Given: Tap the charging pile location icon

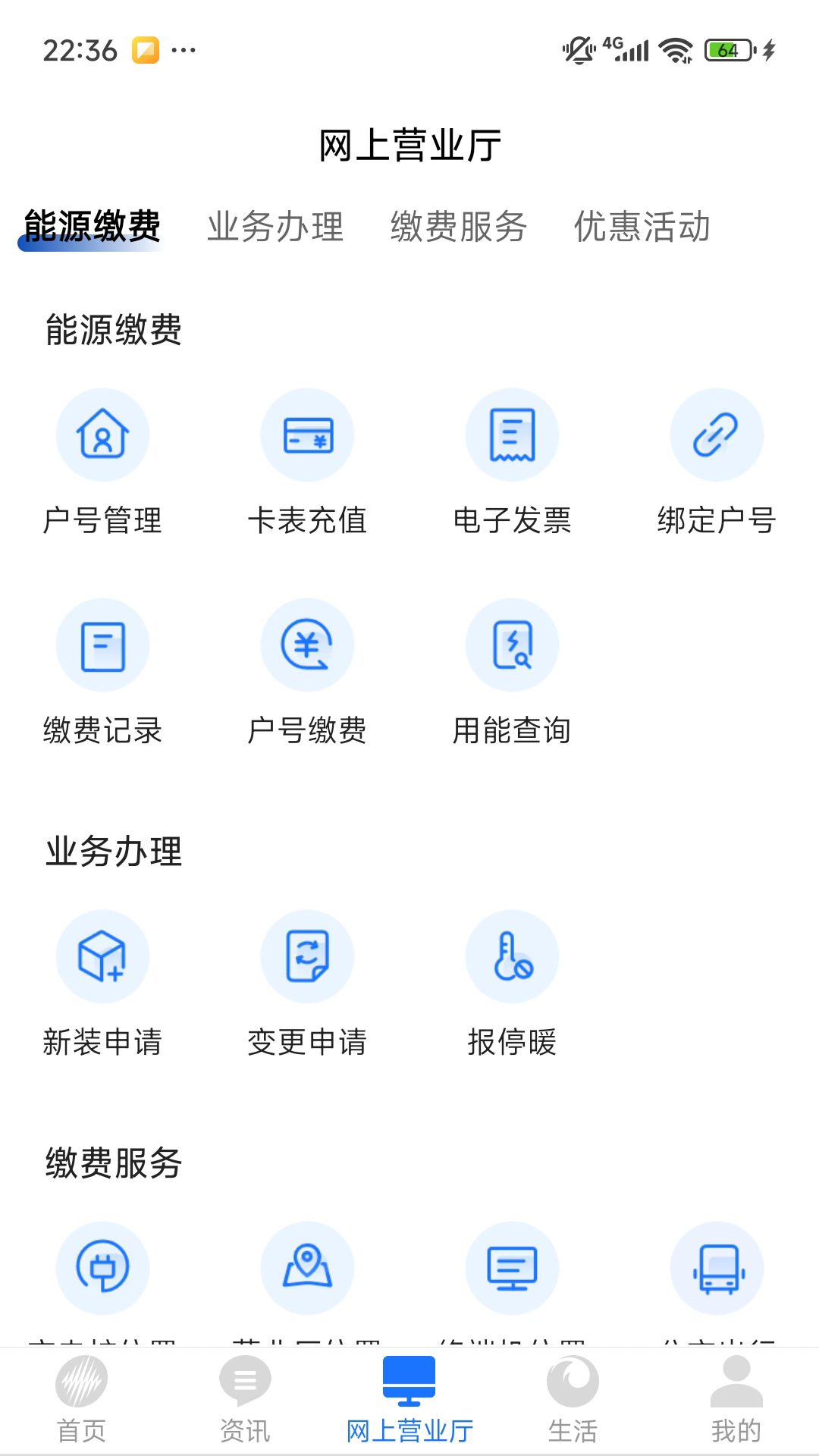Looking at the screenshot, I should pyautogui.click(x=103, y=1269).
